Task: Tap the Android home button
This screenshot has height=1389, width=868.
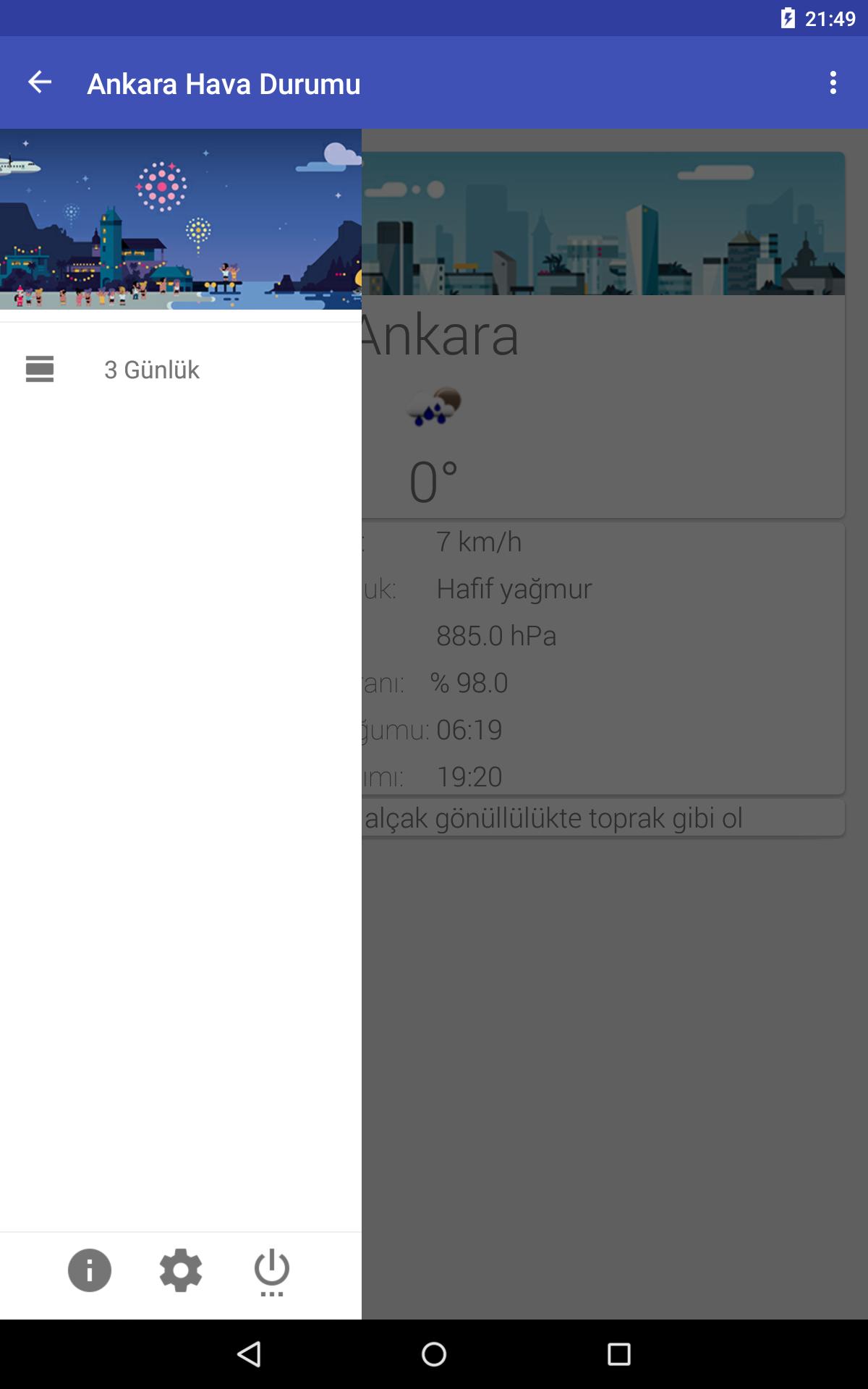Action: [x=434, y=1354]
